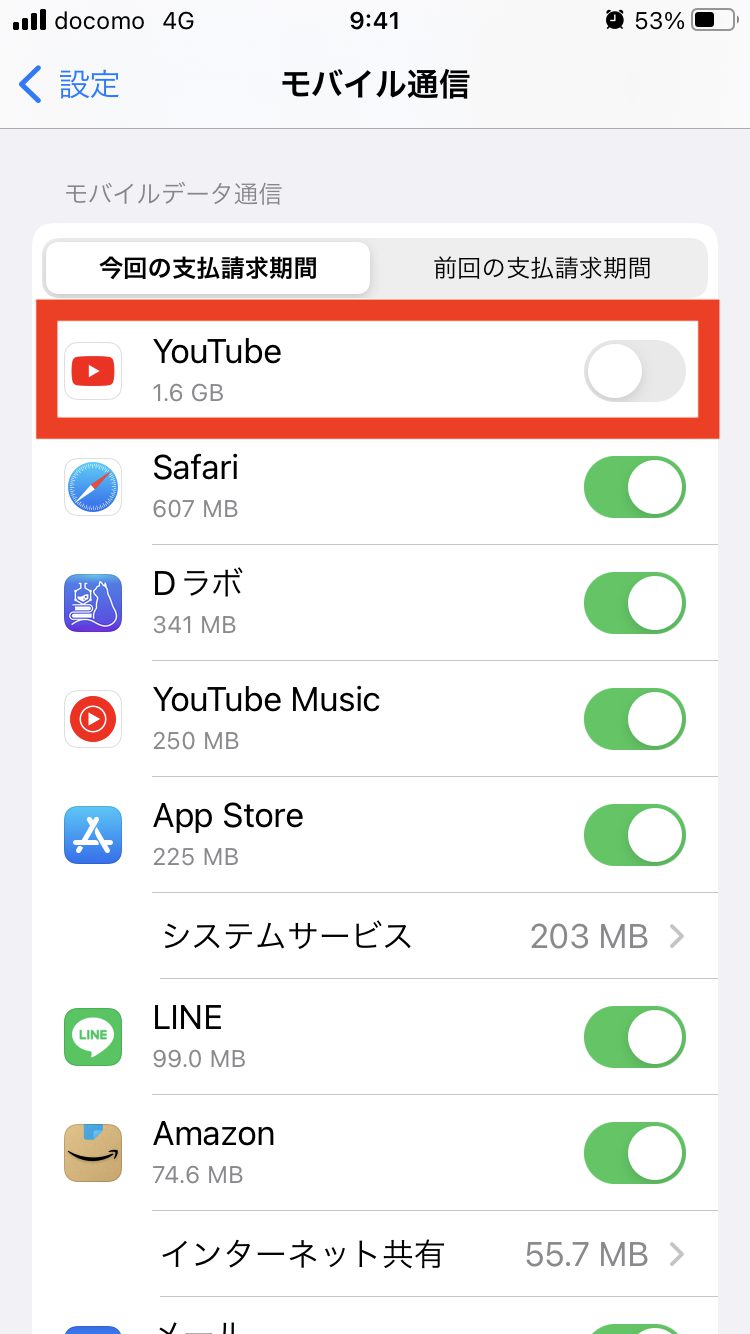Screen dimensions: 750x1334
Task: Select 今回の支払請求期間 segment
Action: tap(208, 268)
